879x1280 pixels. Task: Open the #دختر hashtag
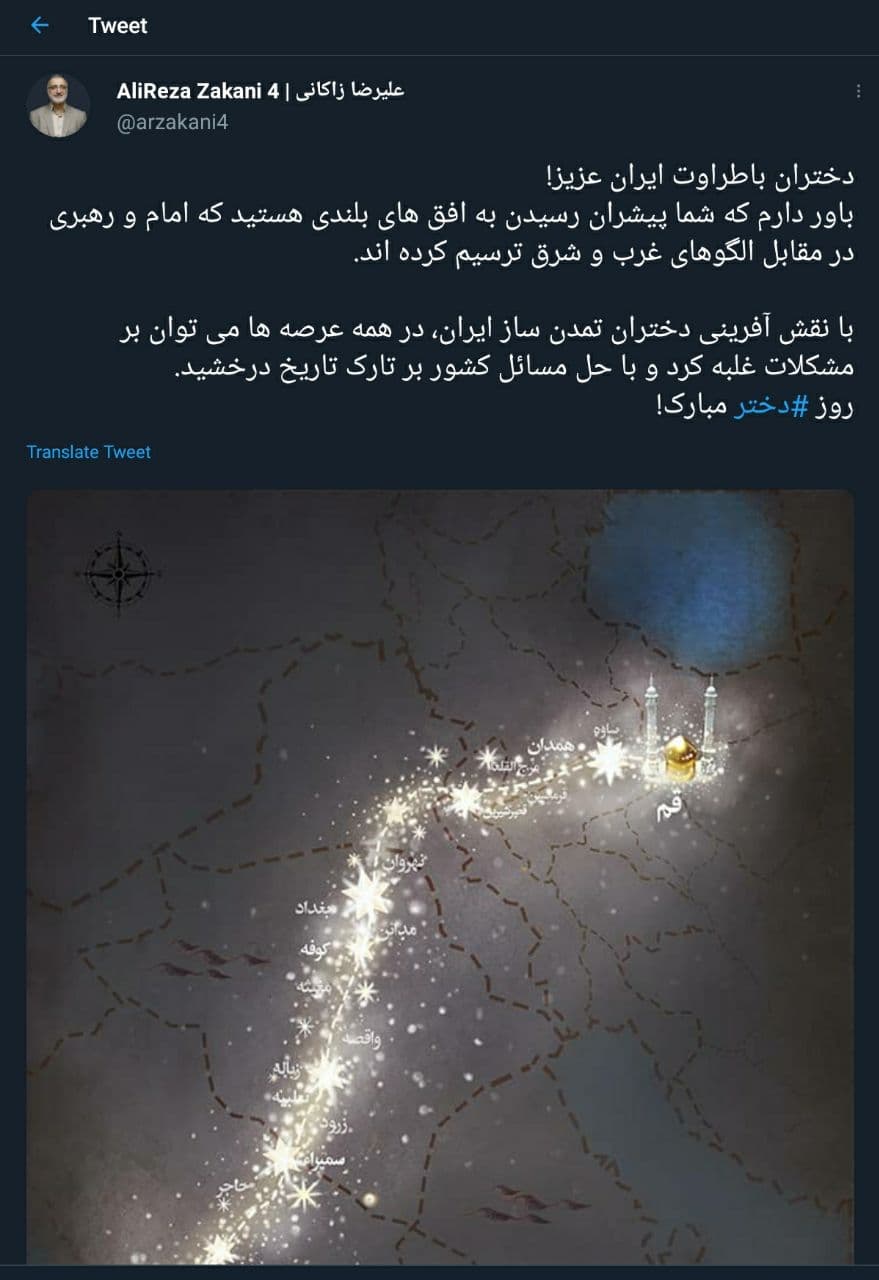[770, 408]
